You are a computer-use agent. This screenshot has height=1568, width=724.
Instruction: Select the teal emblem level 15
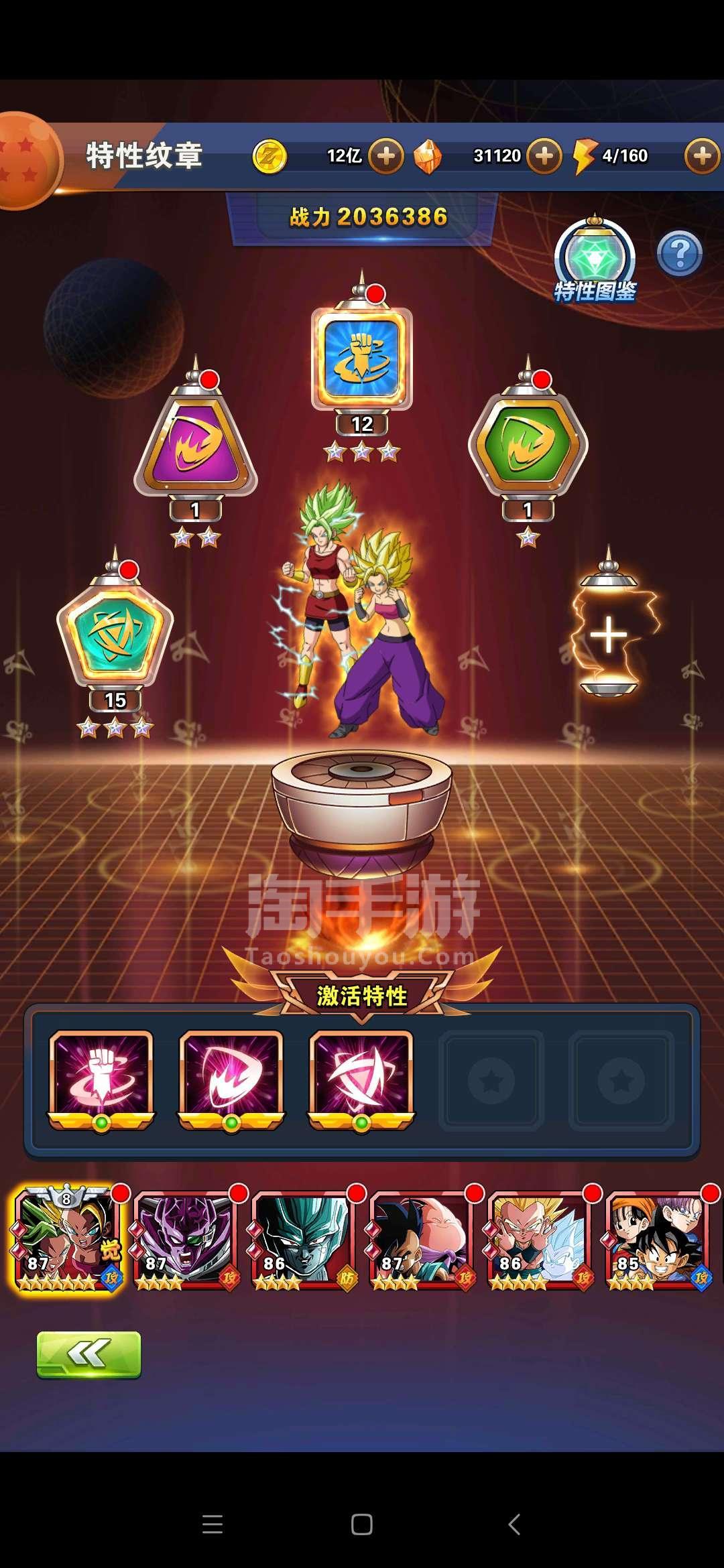(x=115, y=633)
